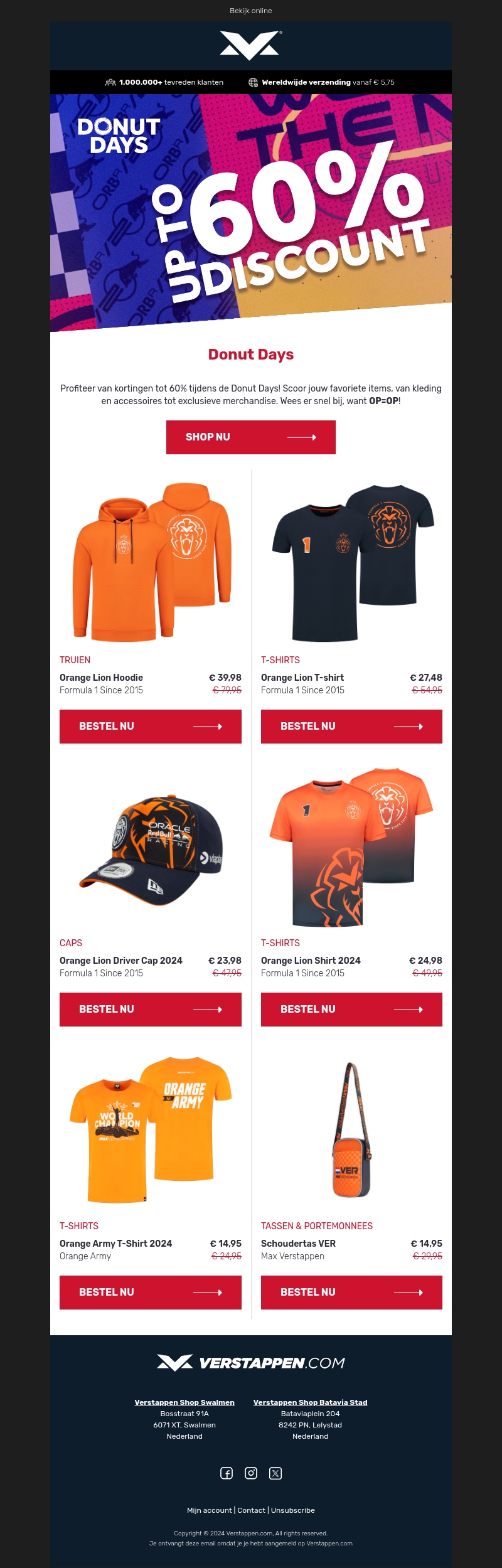Order the Orange Lion T-shirt via BESTEL NU
The image size is (502, 1568).
pyautogui.click(x=351, y=726)
